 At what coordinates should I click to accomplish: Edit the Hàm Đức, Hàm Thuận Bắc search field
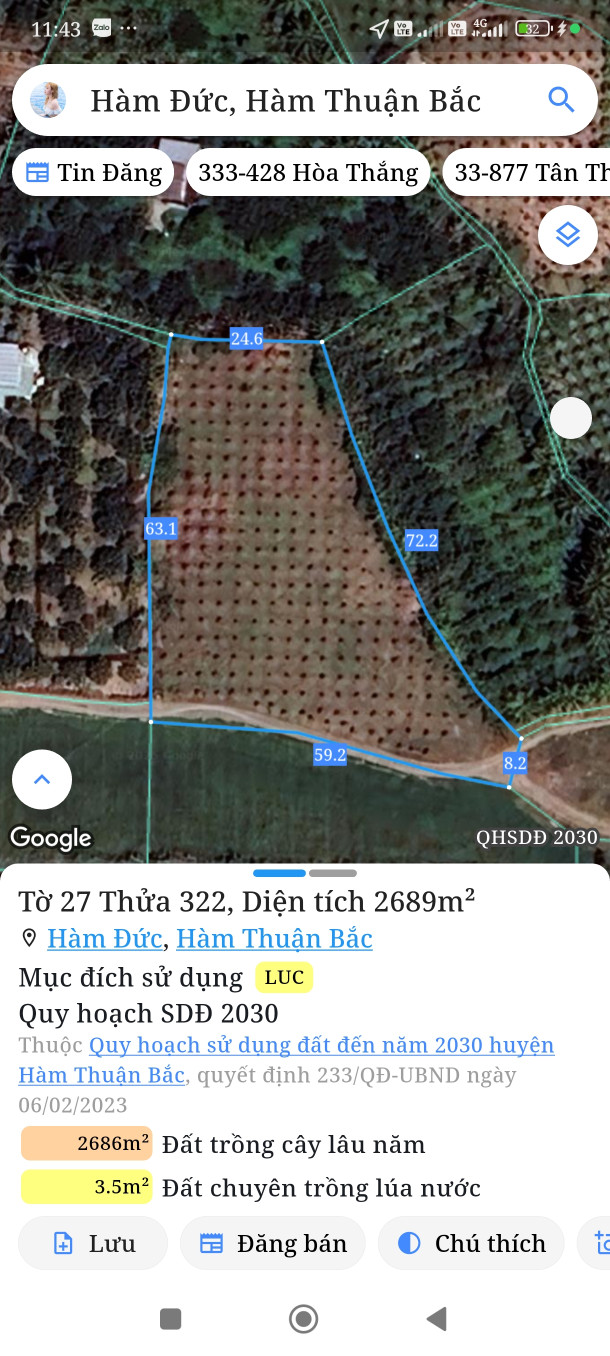coord(285,100)
